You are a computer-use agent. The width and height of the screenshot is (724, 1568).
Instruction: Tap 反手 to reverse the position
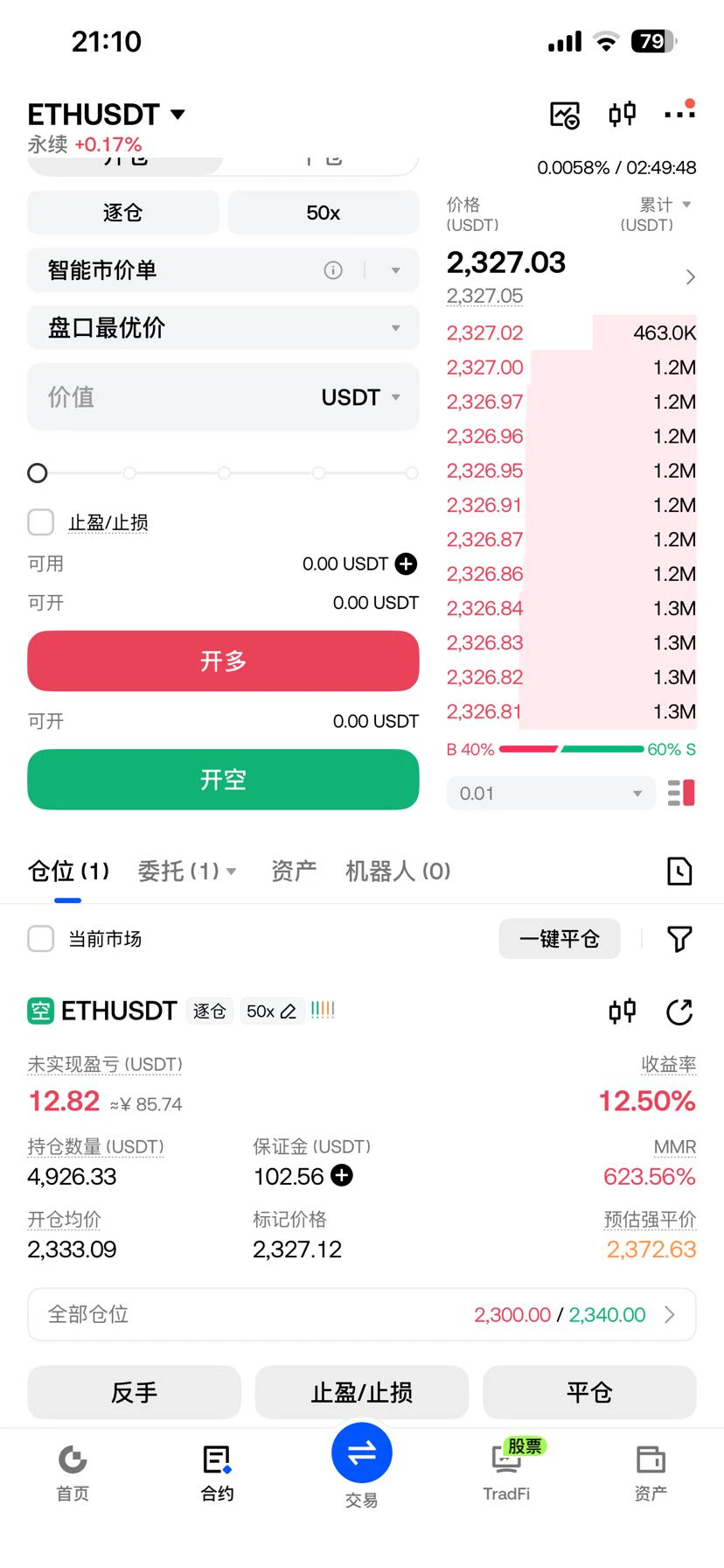click(134, 1392)
